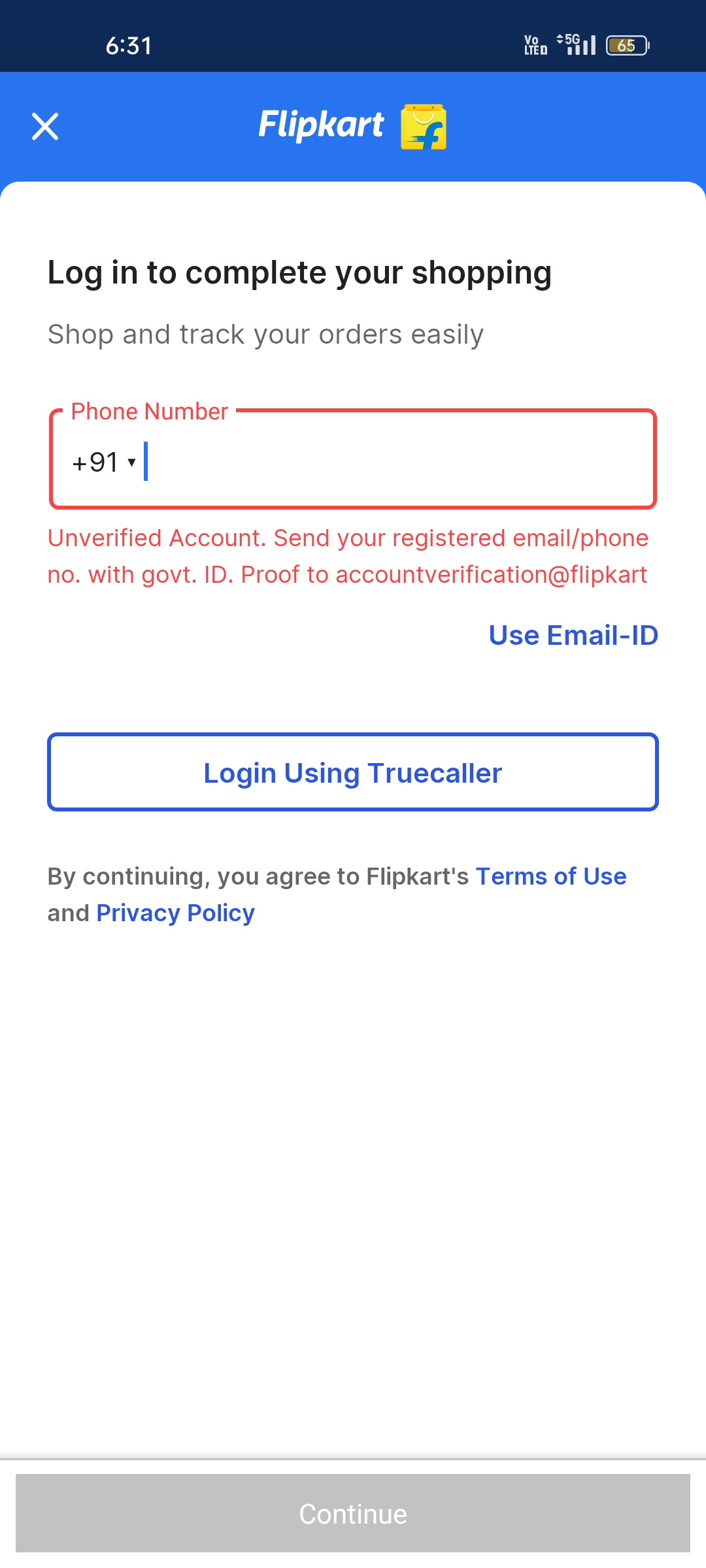Open the Terms of Use link
Screen dimensions: 706x1568
(550, 876)
